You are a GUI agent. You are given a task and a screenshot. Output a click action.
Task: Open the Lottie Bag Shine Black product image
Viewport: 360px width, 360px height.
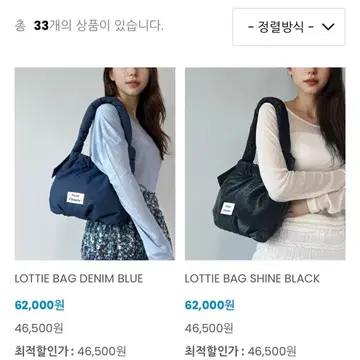pyautogui.click(x=265, y=164)
